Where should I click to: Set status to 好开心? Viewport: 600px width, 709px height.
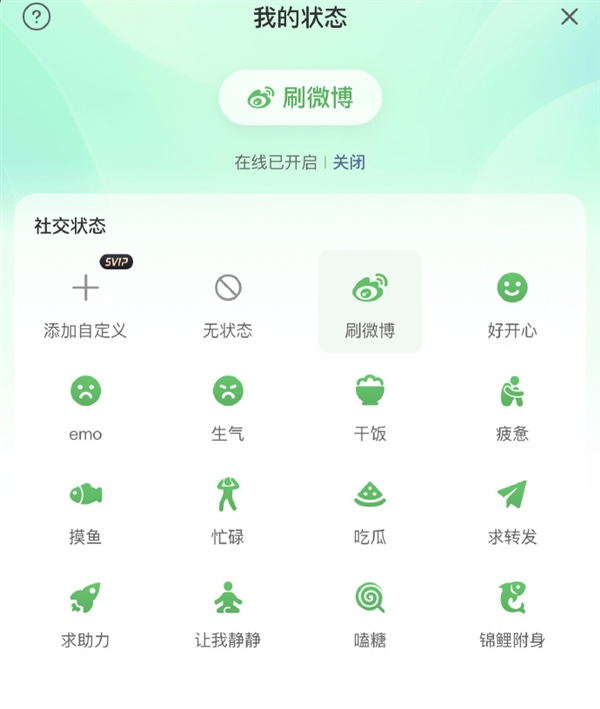click(x=512, y=302)
